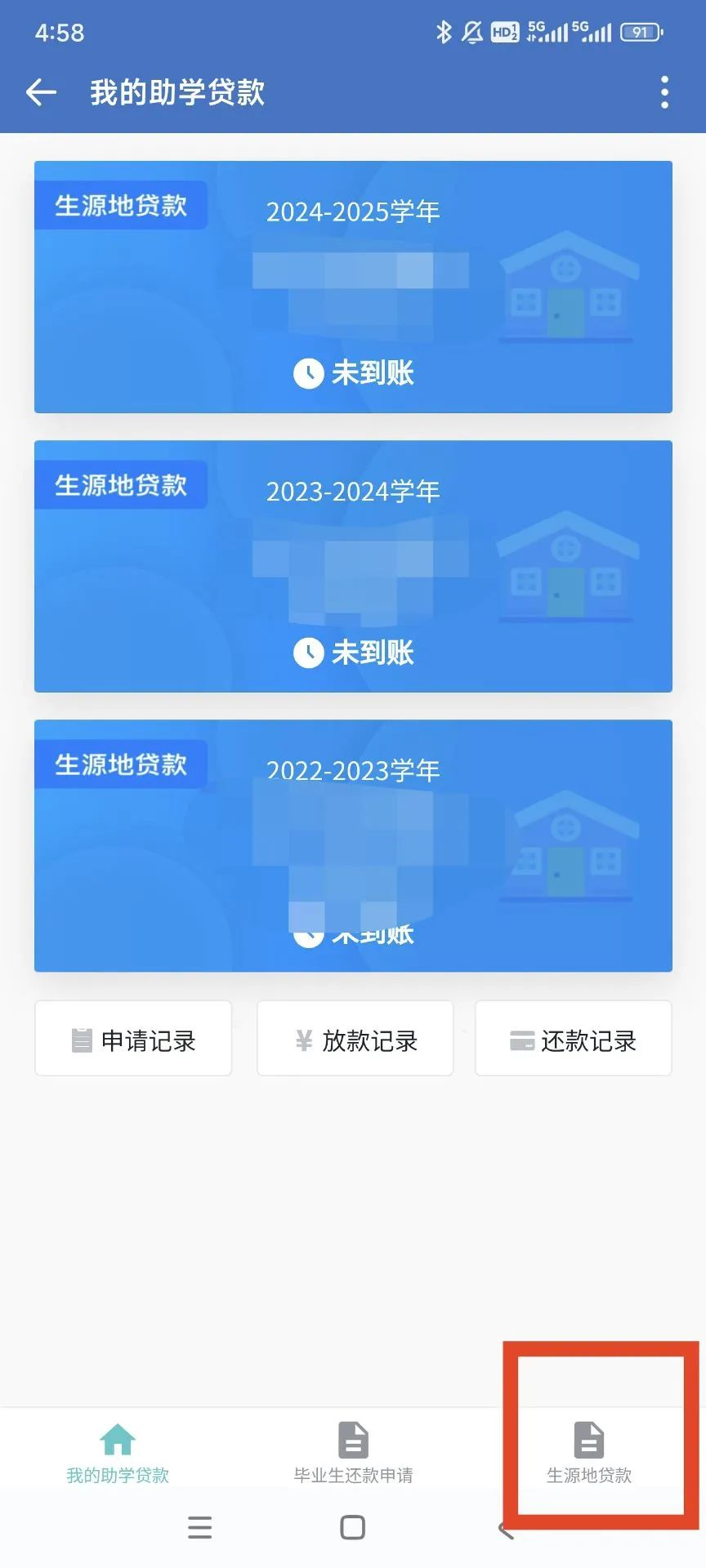706x1568 pixels.
Task: Tap the system home button
Action: point(352,1527)
